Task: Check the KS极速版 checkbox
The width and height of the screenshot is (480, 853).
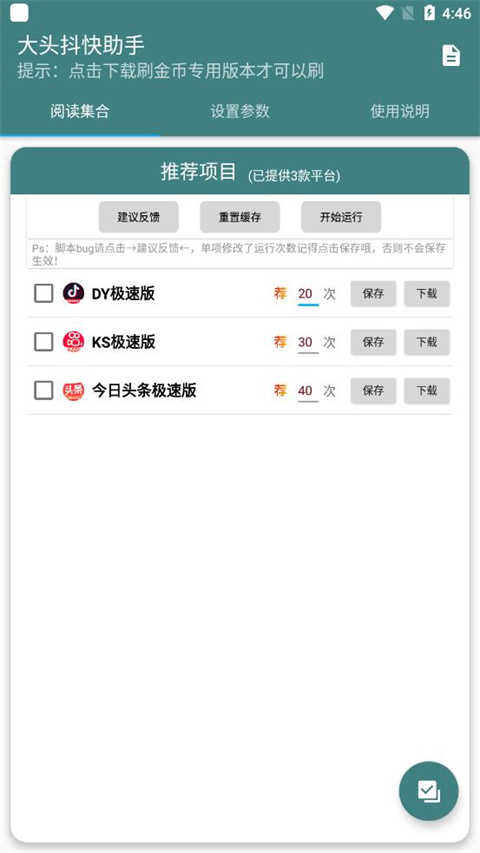Action: coord(44,342)
